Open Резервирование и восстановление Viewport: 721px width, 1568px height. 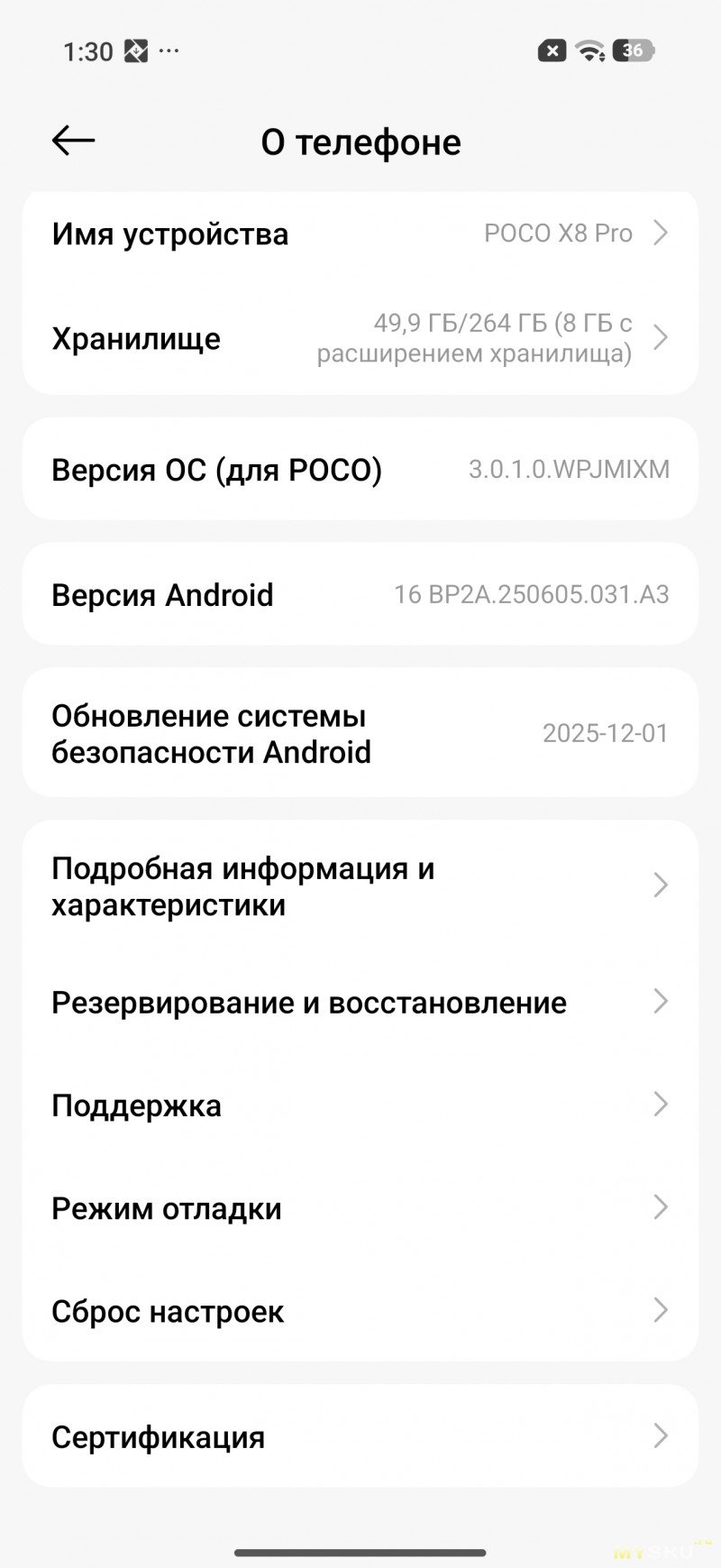tap(360, 1003)
